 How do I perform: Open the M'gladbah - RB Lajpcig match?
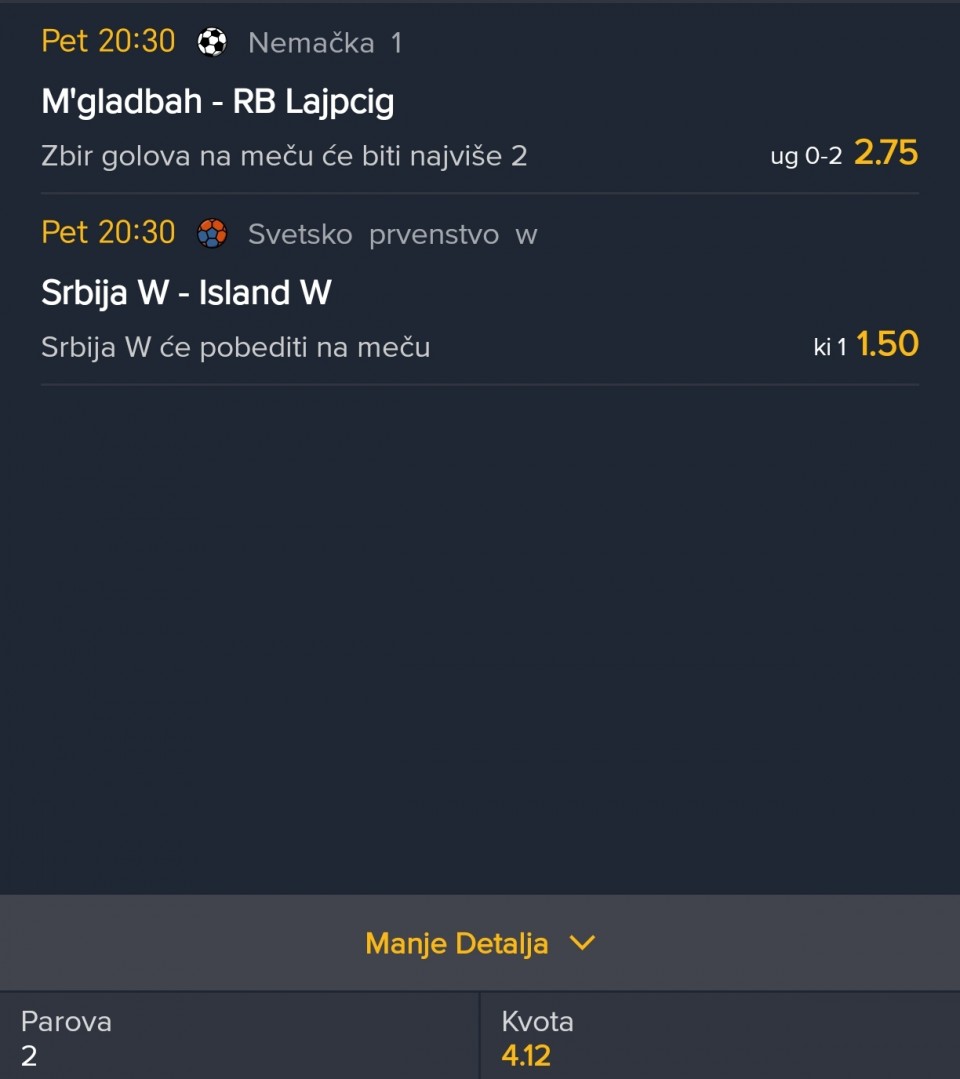tap(218, 101)
